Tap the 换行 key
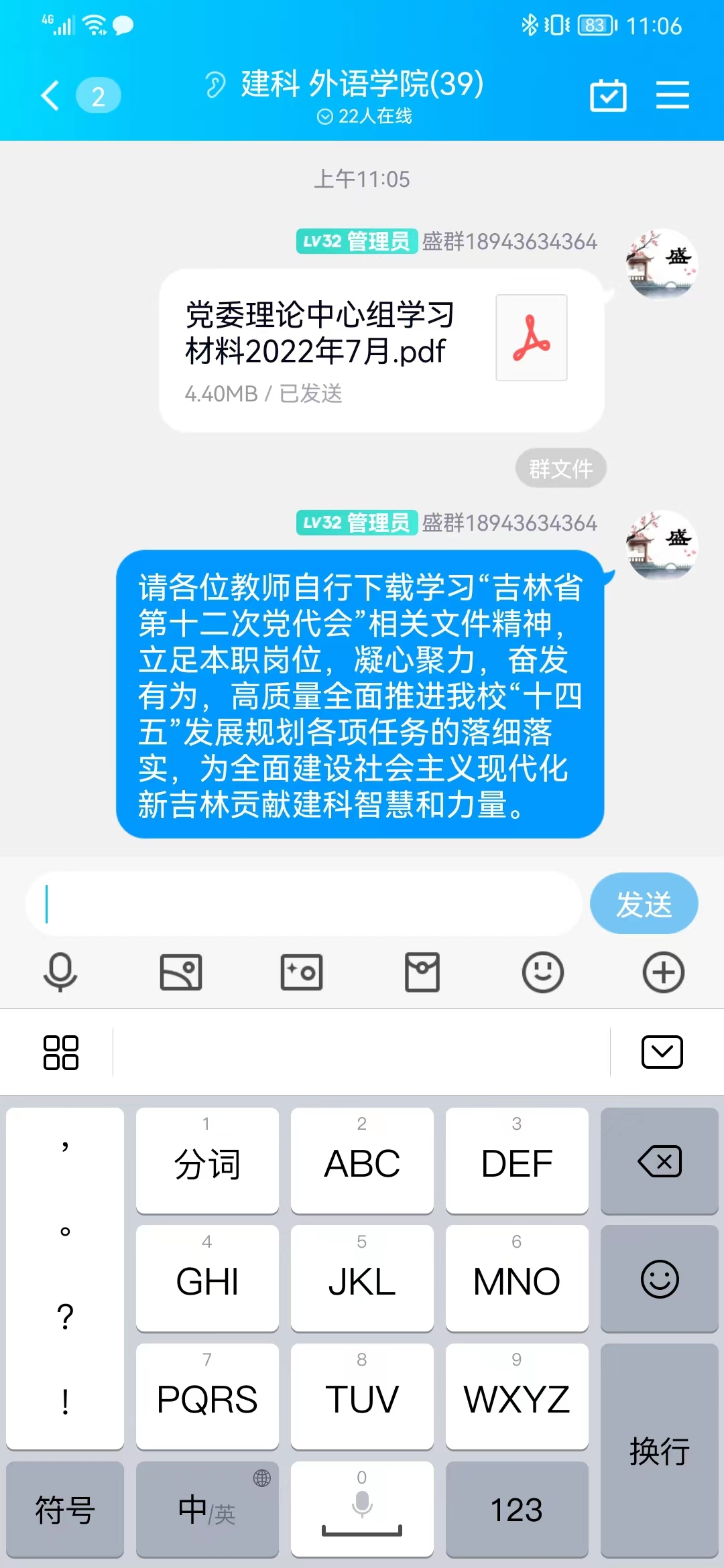 coord(660,1451)
